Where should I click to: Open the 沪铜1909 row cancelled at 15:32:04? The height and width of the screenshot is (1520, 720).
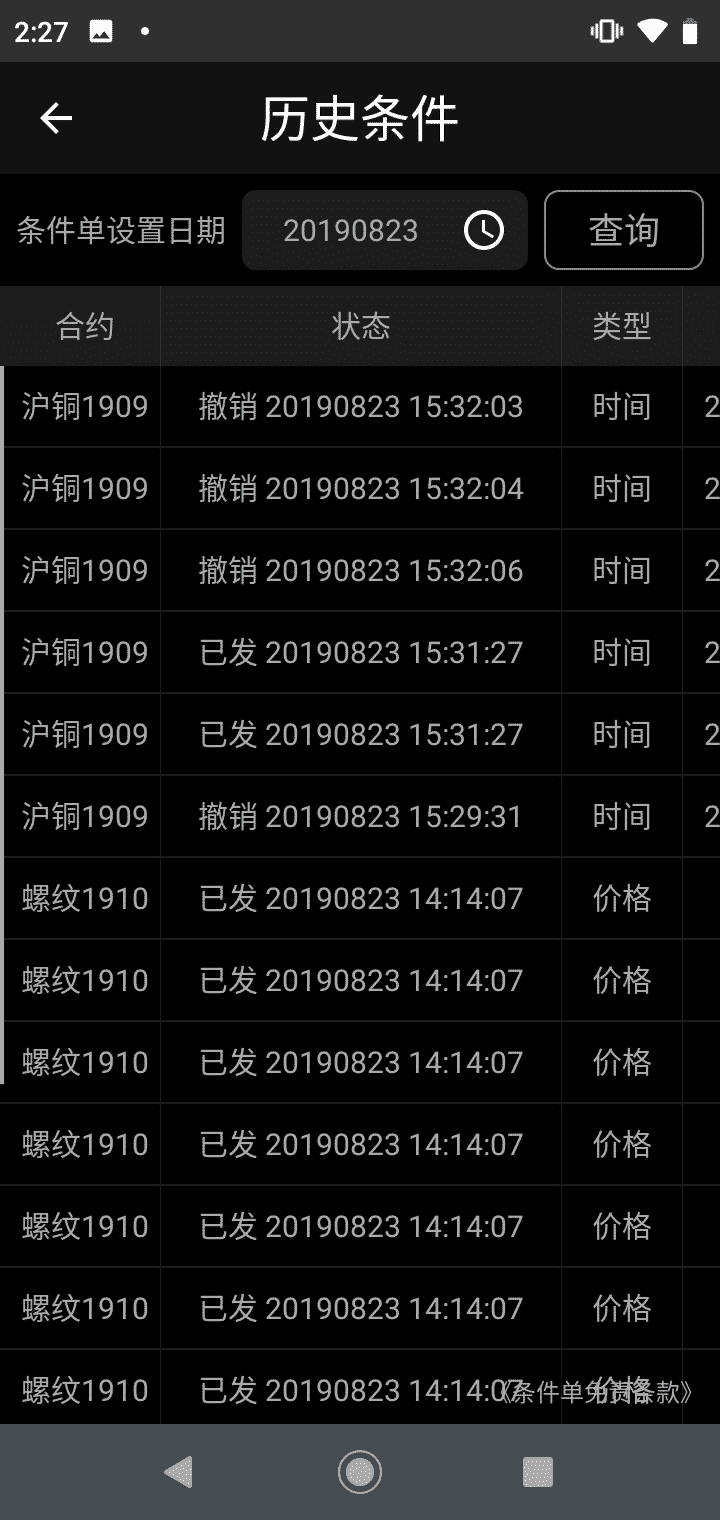360,489
